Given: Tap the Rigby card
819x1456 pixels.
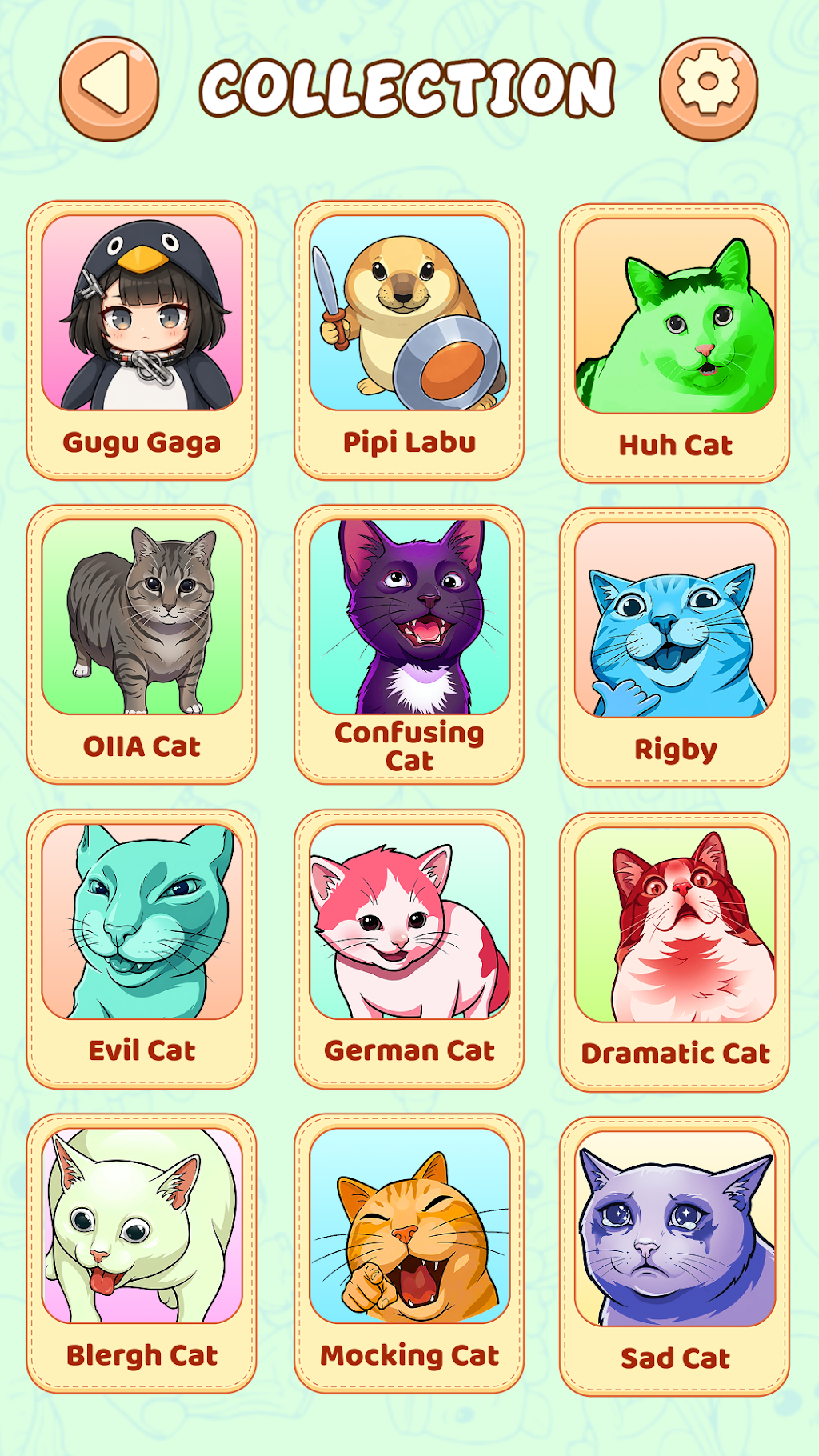Looking at the screenshot, I should coord(675,648).
